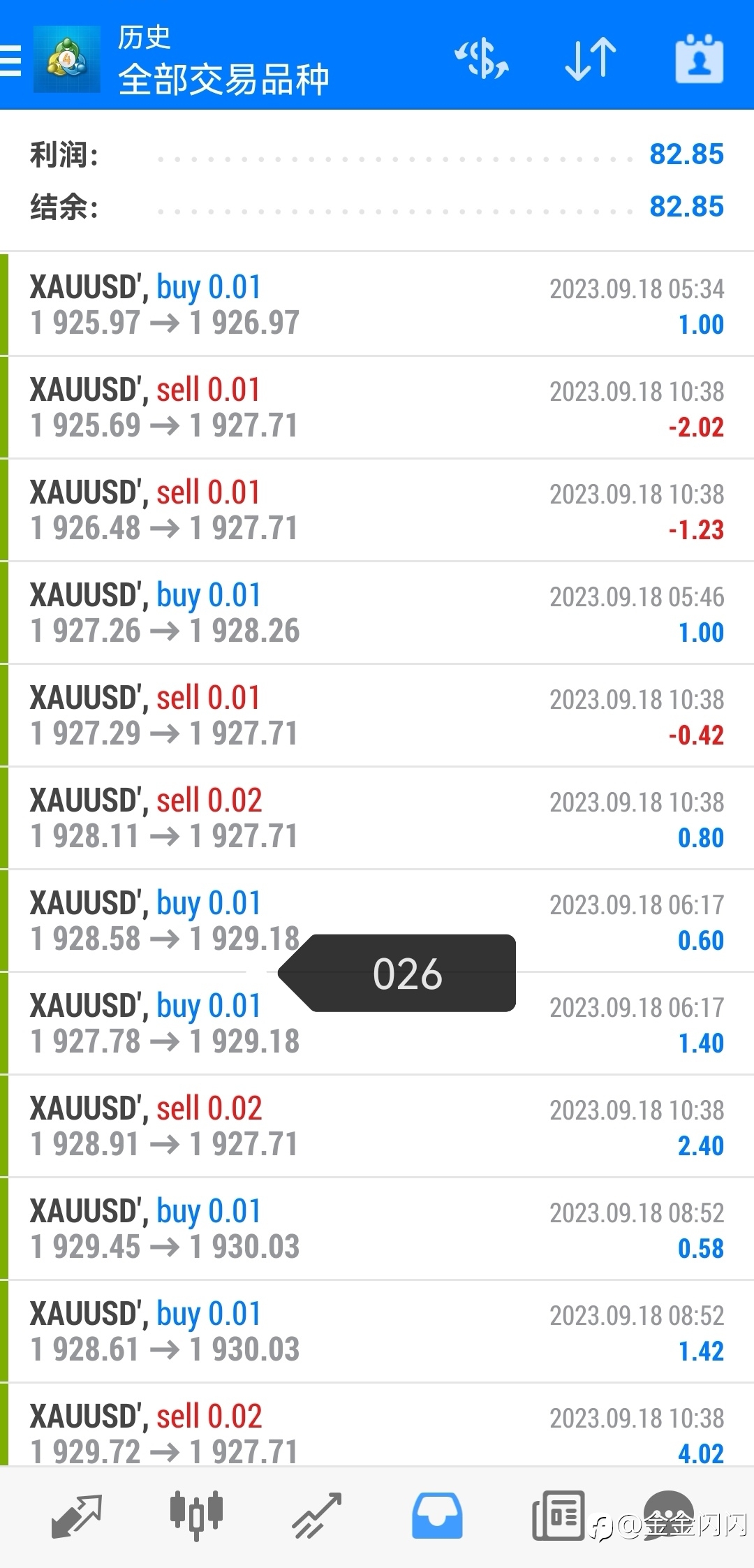754x1568 pixels.
Task: Open the hamburger drawer menu
Action: pyautogui.click(x=10, y=60)
